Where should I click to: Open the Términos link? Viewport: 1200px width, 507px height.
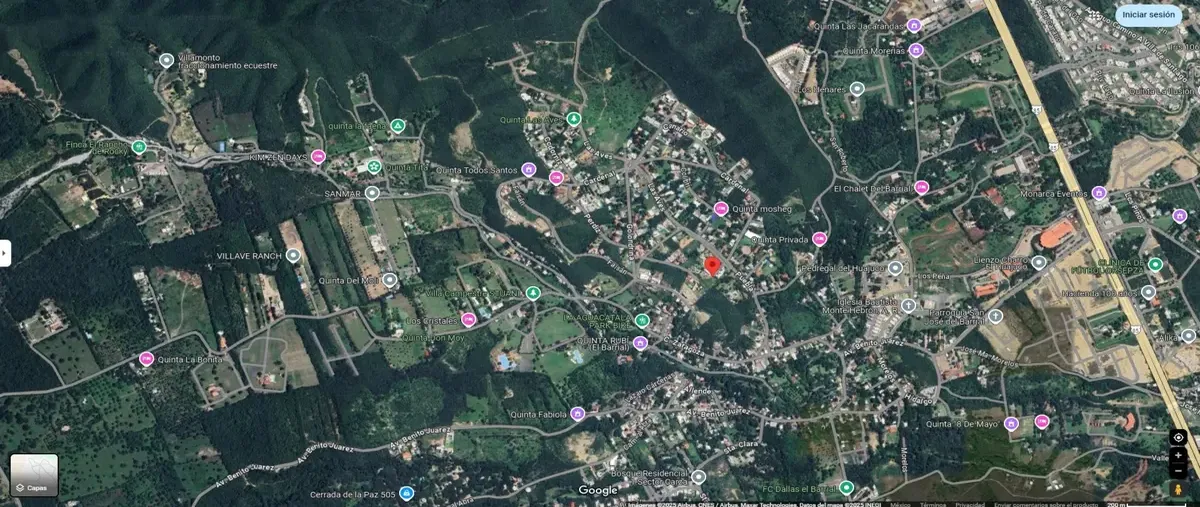pos(932,504)
